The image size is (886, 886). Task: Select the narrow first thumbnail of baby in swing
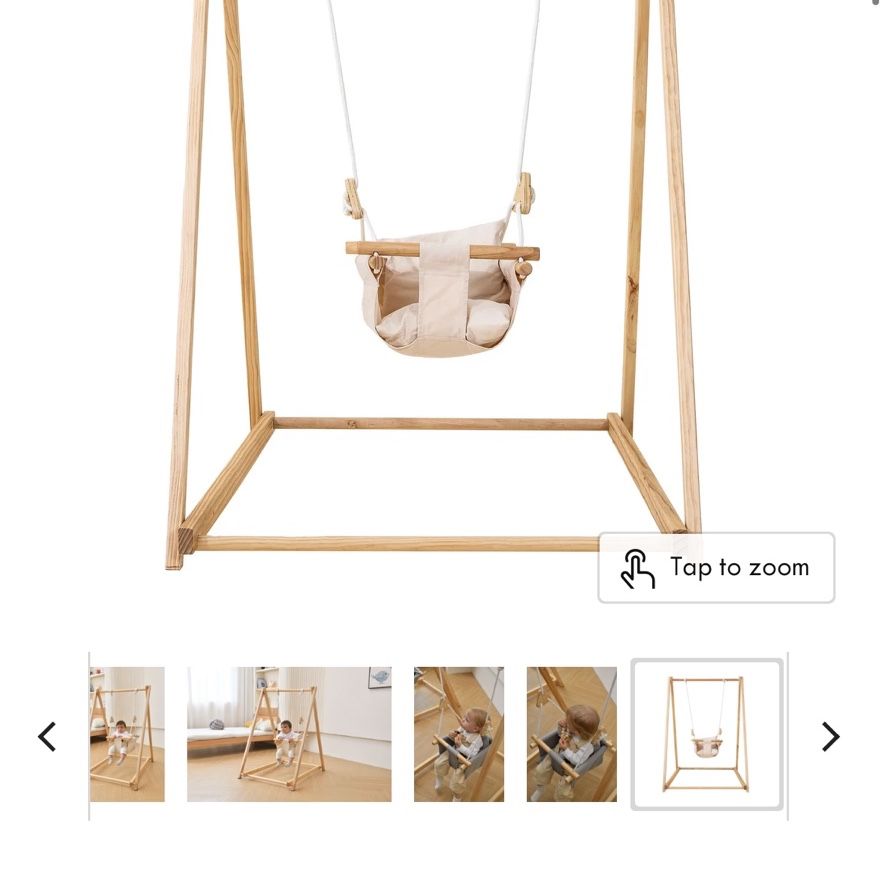127,734
